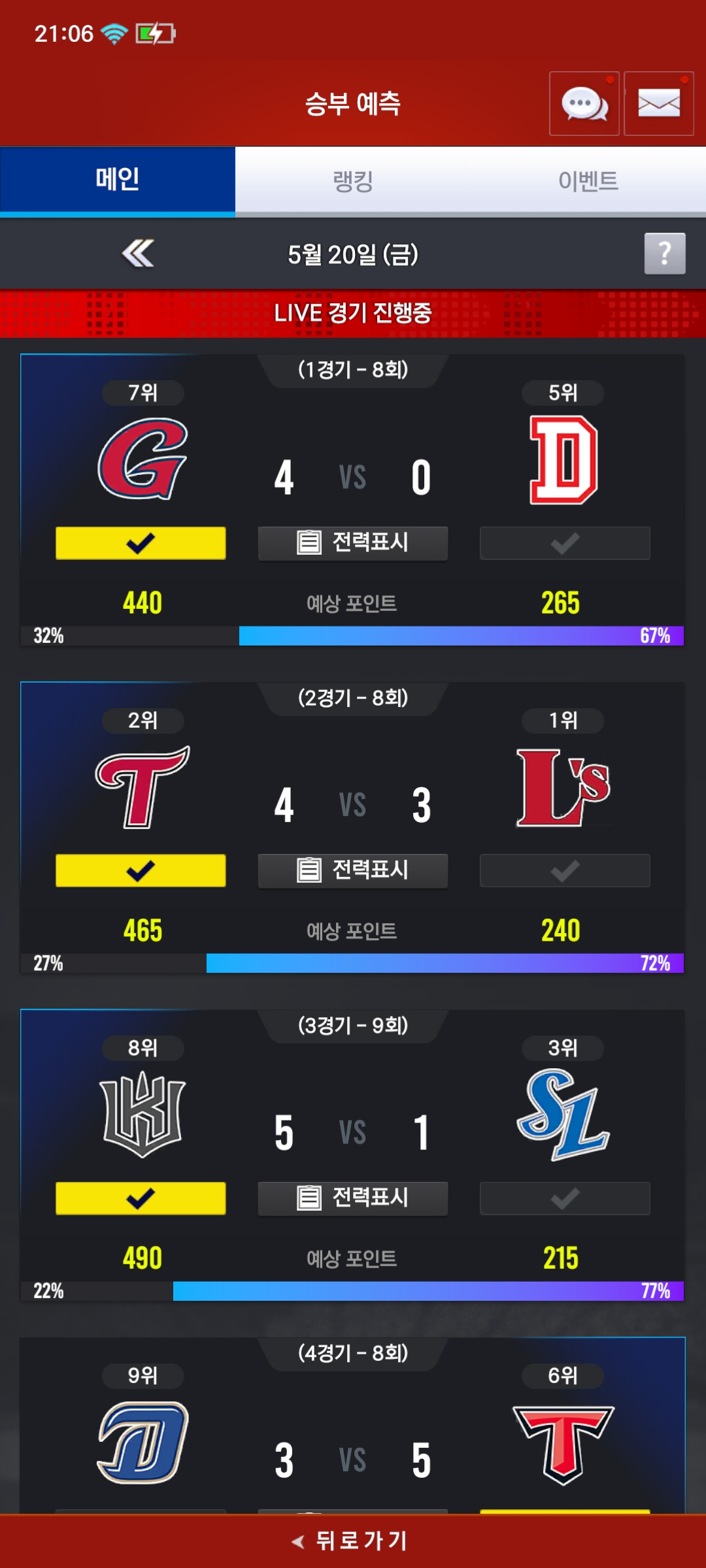Screen dimensions: 706x1568
Task: Tap 전력표시 for game 2
Action: 353,870
